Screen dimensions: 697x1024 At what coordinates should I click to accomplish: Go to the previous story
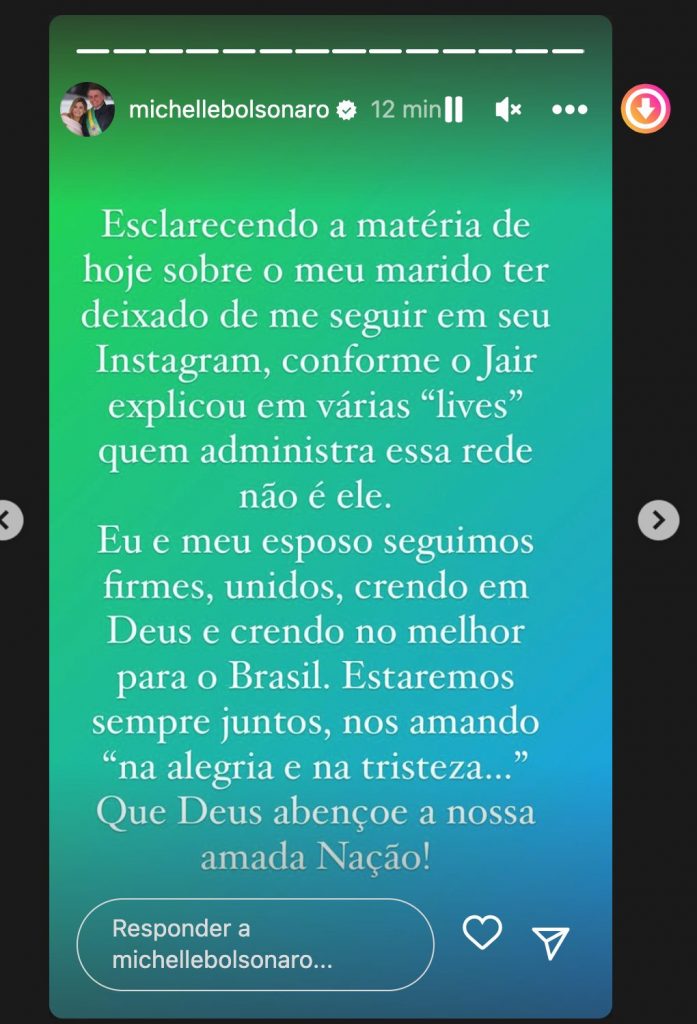8,520
